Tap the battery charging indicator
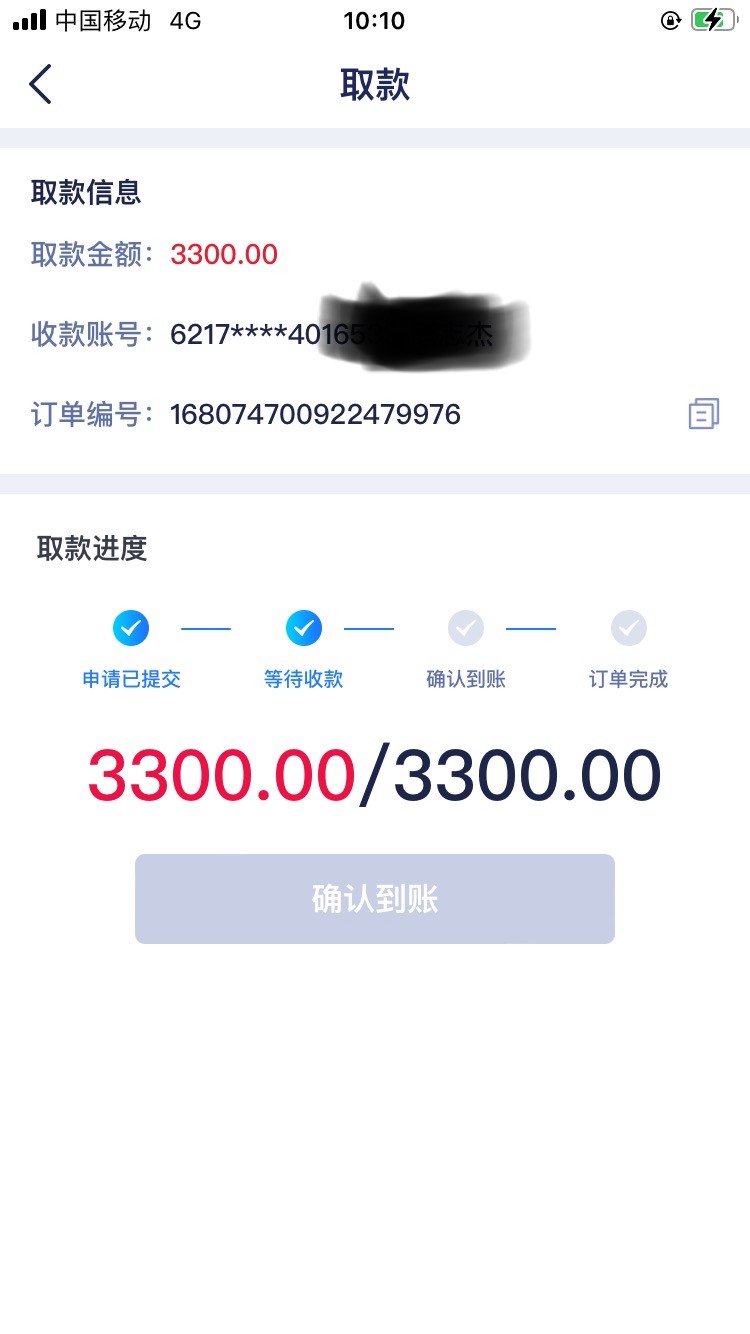 click(x=712, y=19)
